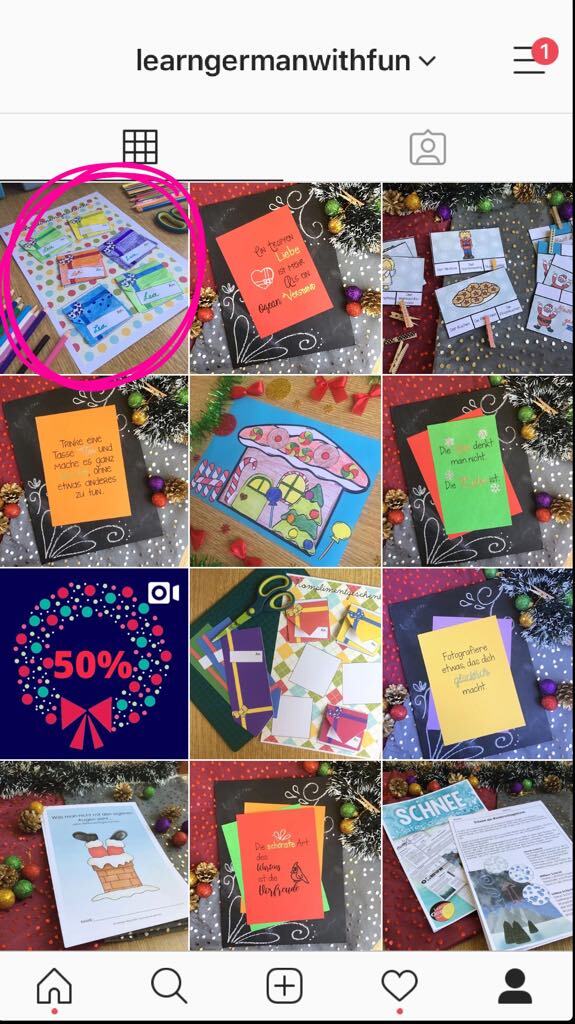
Task: Open the gingerbread house drawing post
Action: click(x=286, y=471)
